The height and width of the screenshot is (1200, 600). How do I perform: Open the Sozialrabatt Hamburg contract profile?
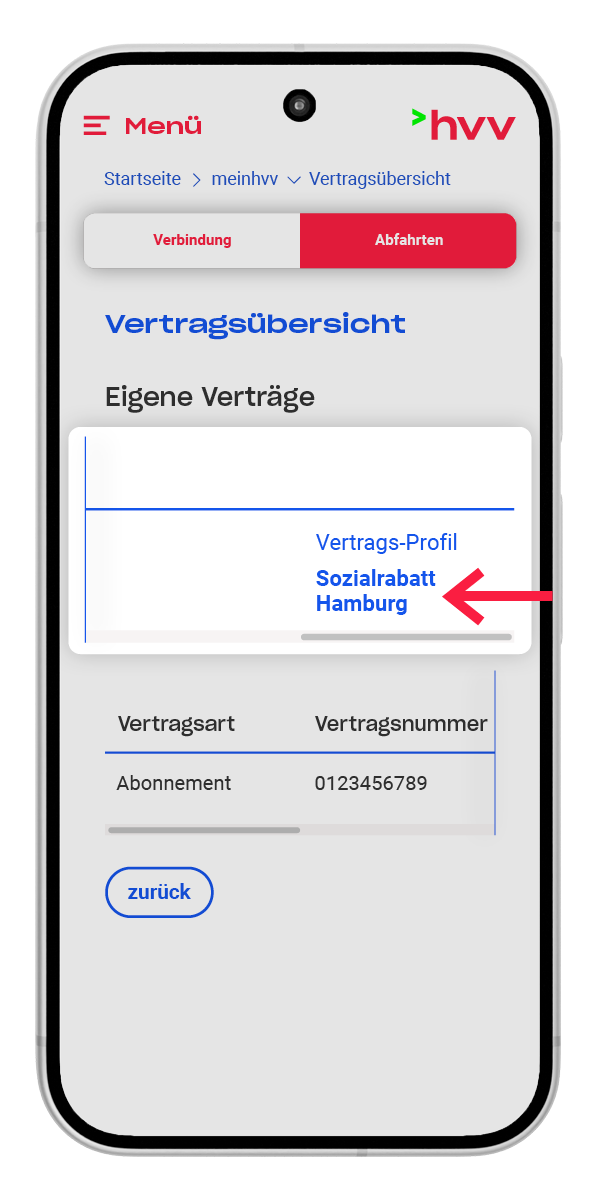pos(375,591)
